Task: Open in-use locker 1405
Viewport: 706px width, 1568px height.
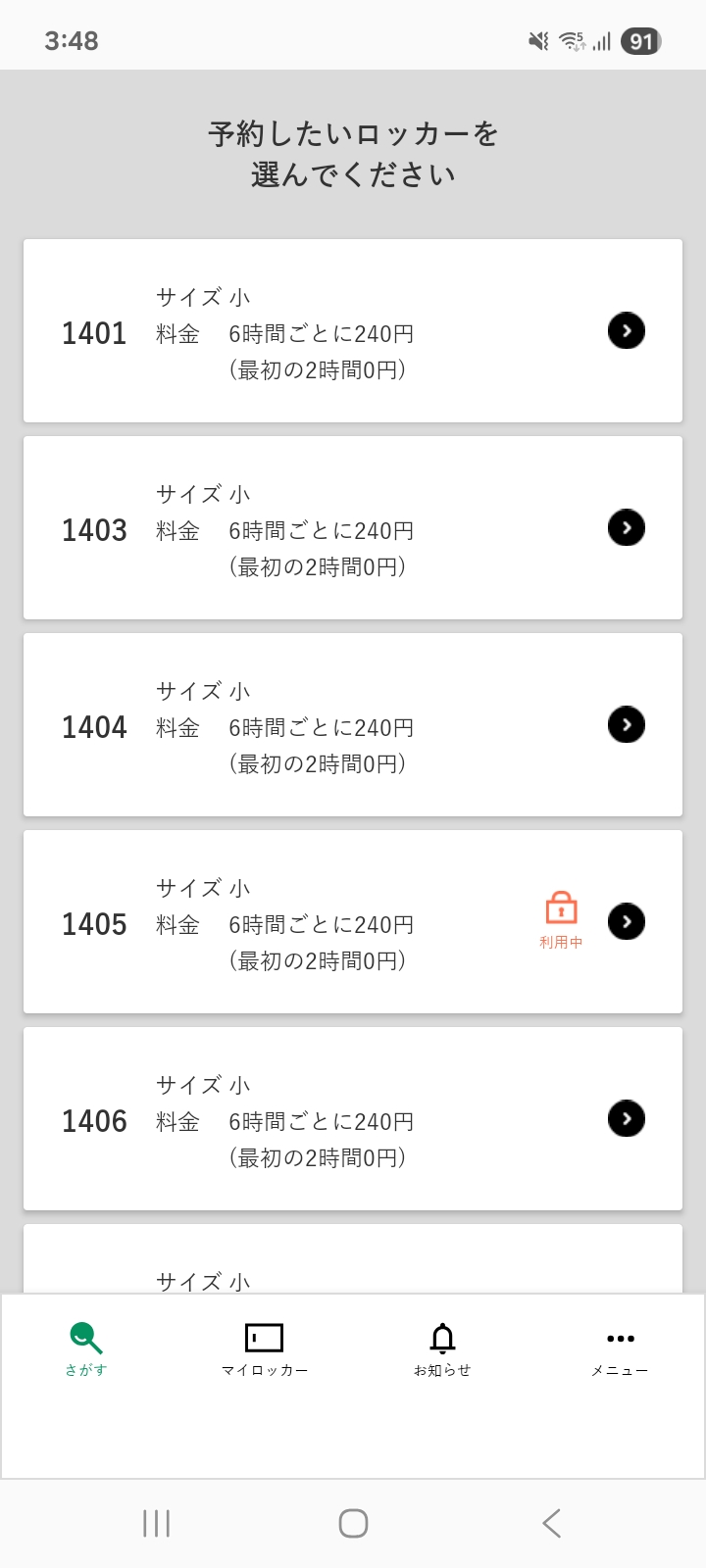Action: pos(353,922)
